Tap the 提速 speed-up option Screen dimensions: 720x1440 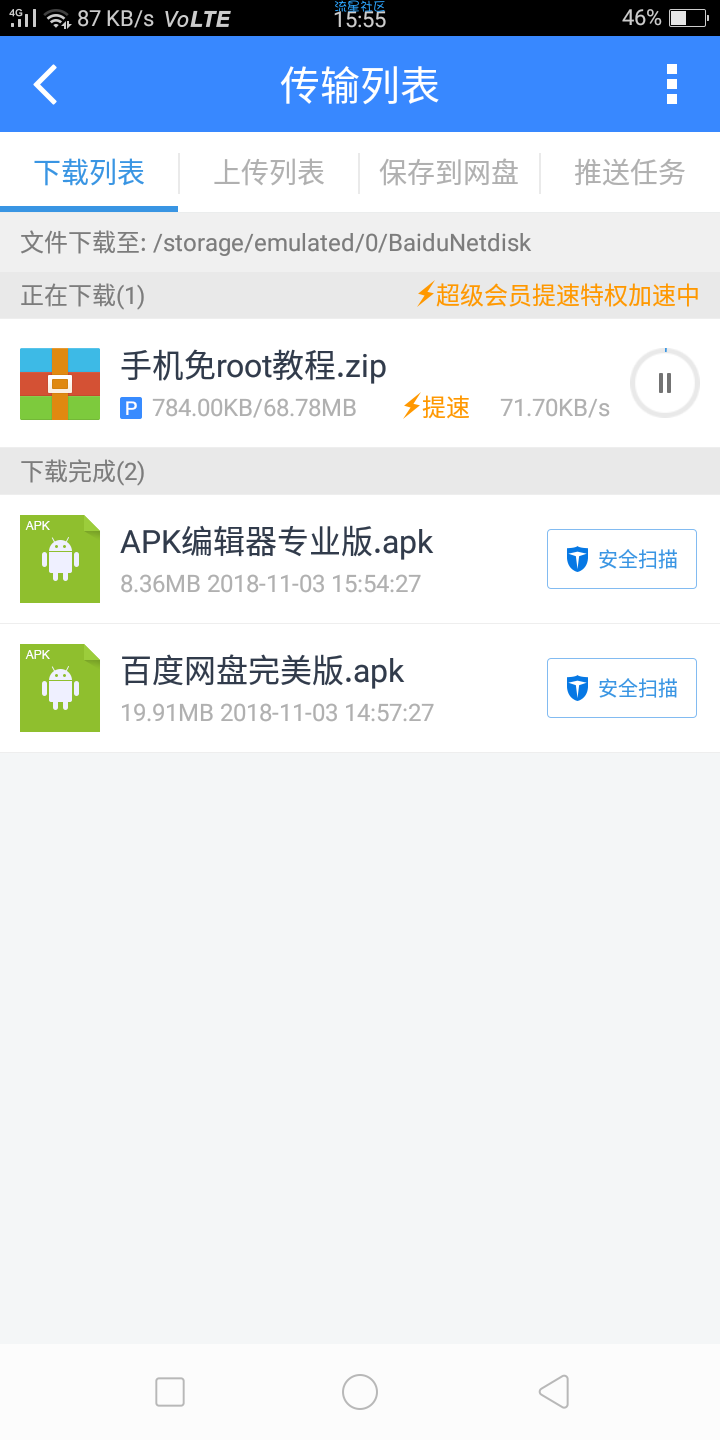pyautogui.click(x=436, y=407)
